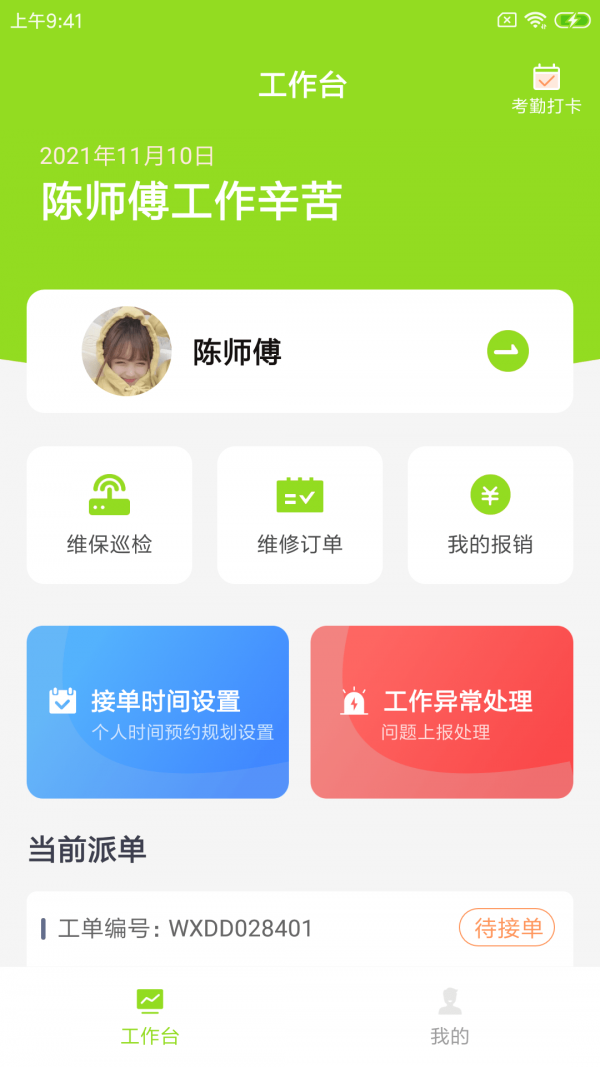The image size is (600, 1067).
Task: Open 维保巡检 inspection
Action: [x=110, y=515]
